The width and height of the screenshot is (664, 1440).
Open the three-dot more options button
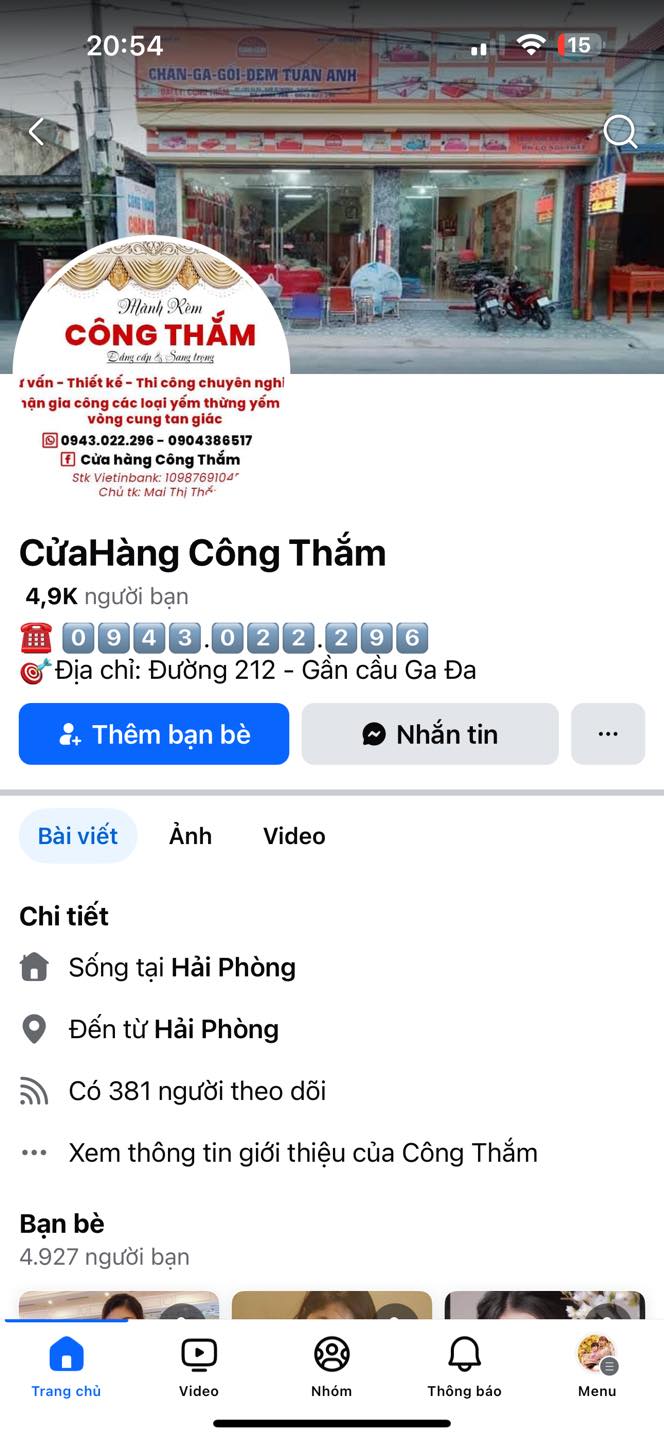coord(608,734)
